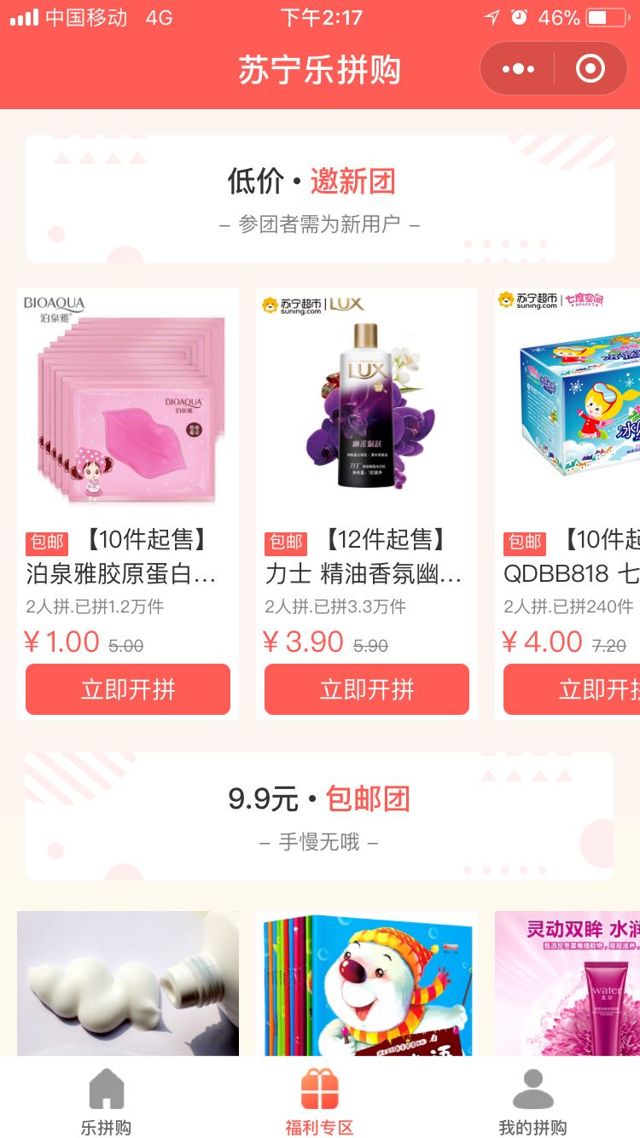The height and width of the screenshot is (1138, 640).
Task: Go to the 我的拼购 tab
Action: (533, 1101)
